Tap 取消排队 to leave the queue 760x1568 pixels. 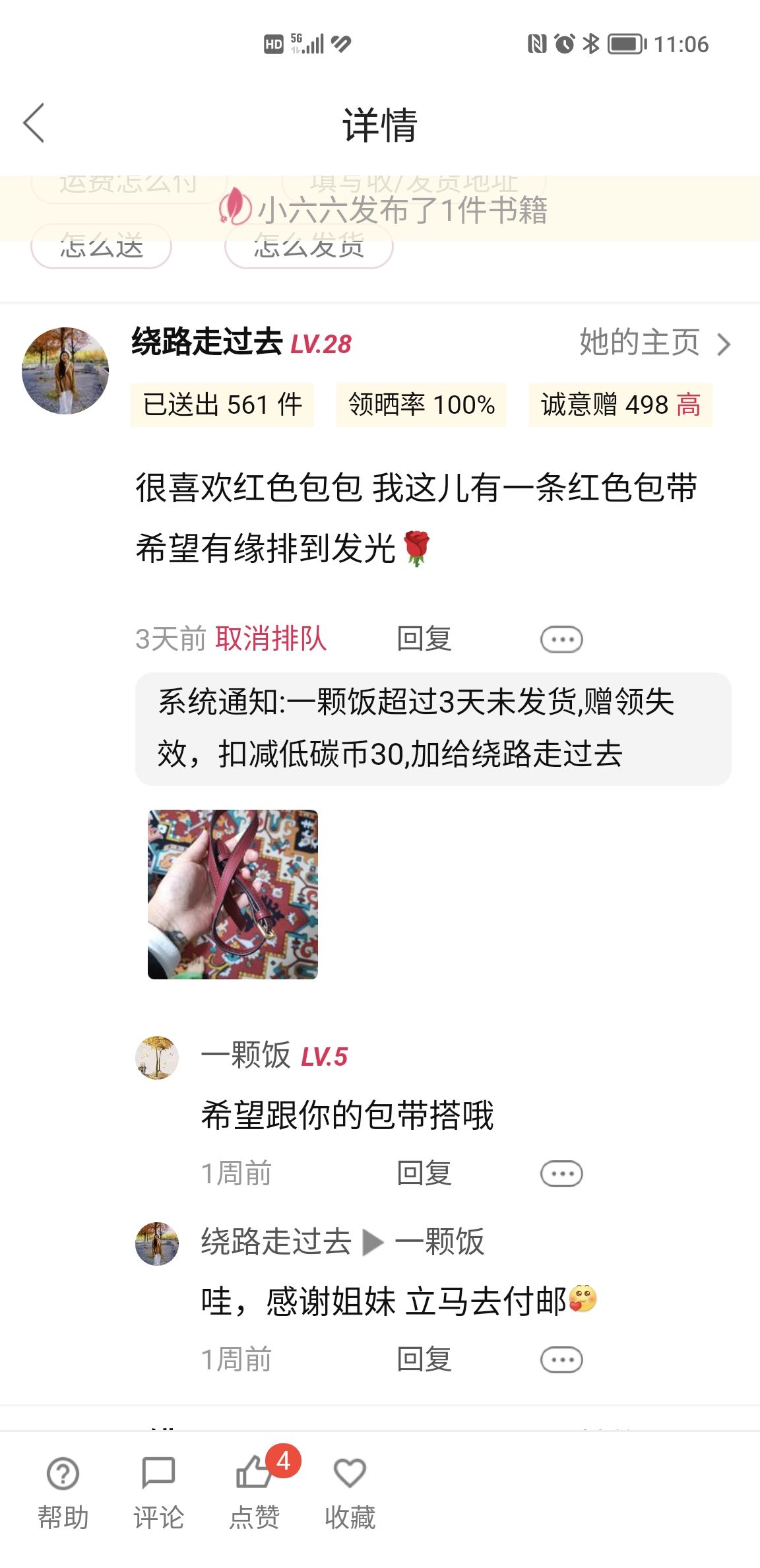pyautogui.click(x=271, y=639)
